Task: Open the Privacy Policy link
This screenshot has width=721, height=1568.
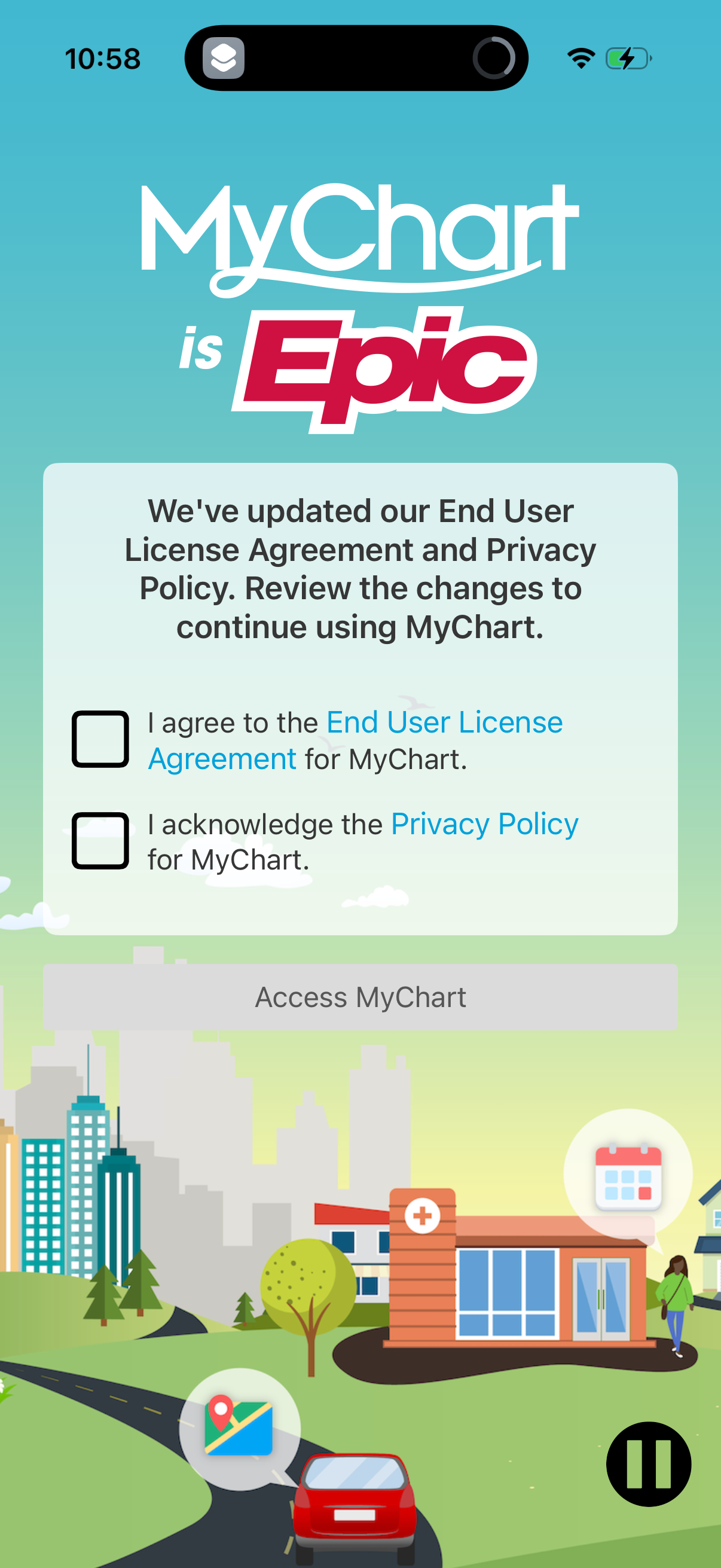Action: (484, 823)
